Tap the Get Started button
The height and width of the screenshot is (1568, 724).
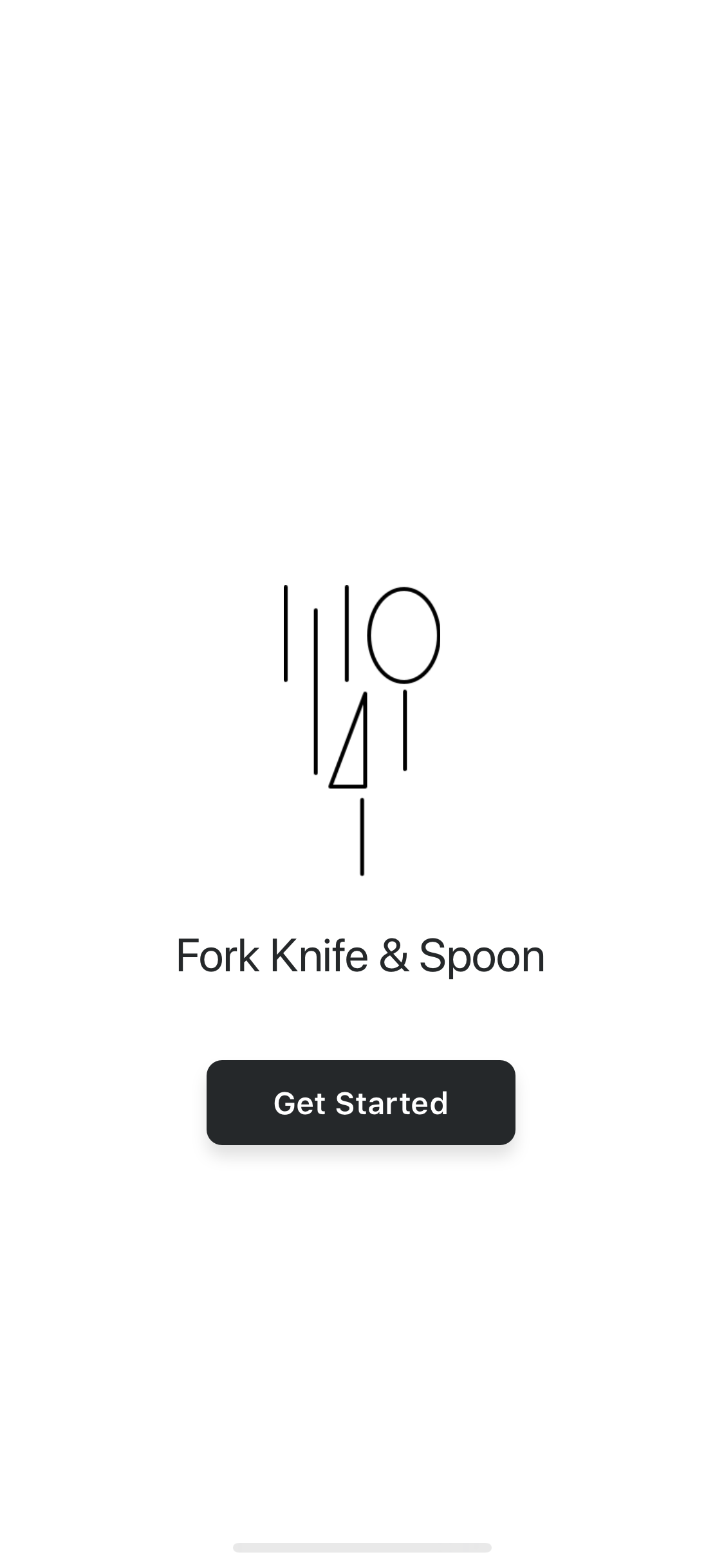(360, 1103)
